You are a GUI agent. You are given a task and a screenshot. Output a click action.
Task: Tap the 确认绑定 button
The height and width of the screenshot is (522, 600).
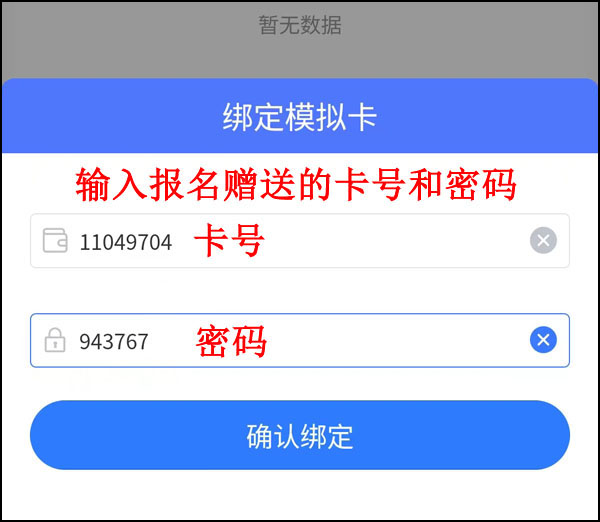300,436
